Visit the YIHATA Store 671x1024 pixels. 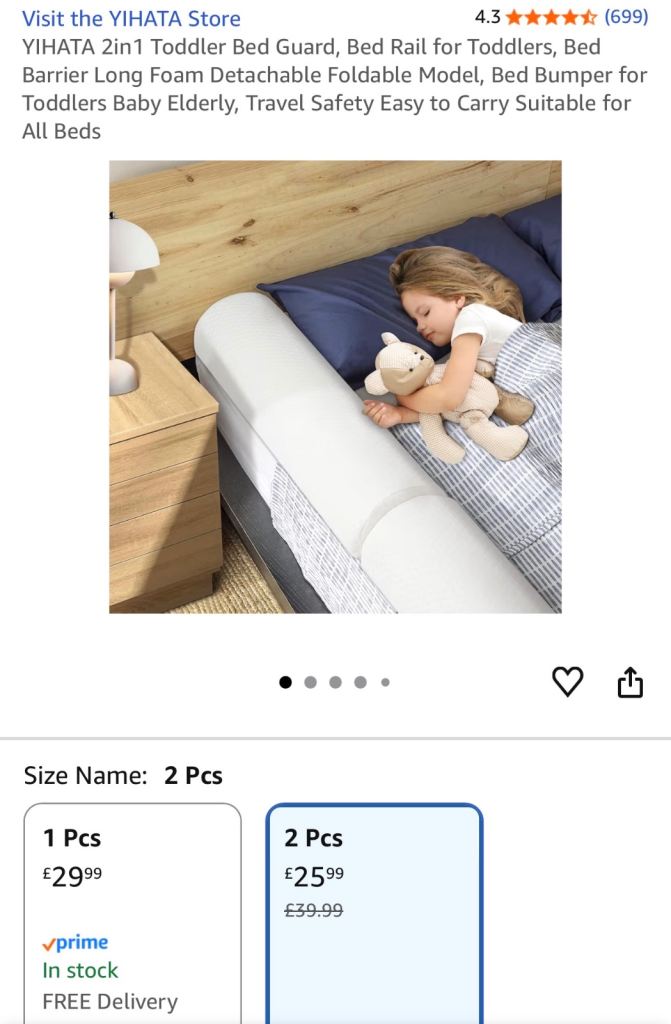[131, 18]
